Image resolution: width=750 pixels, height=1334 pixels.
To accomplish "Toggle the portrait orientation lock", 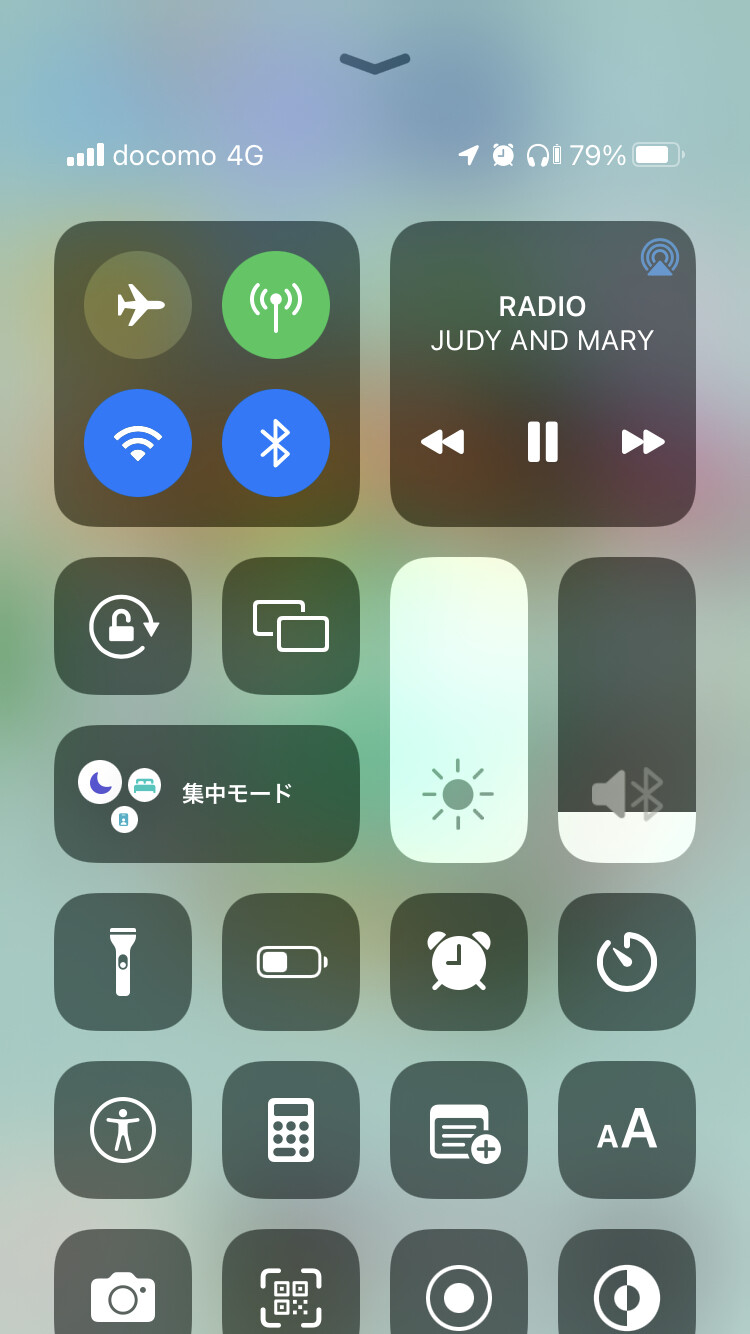I will [123, 626].
